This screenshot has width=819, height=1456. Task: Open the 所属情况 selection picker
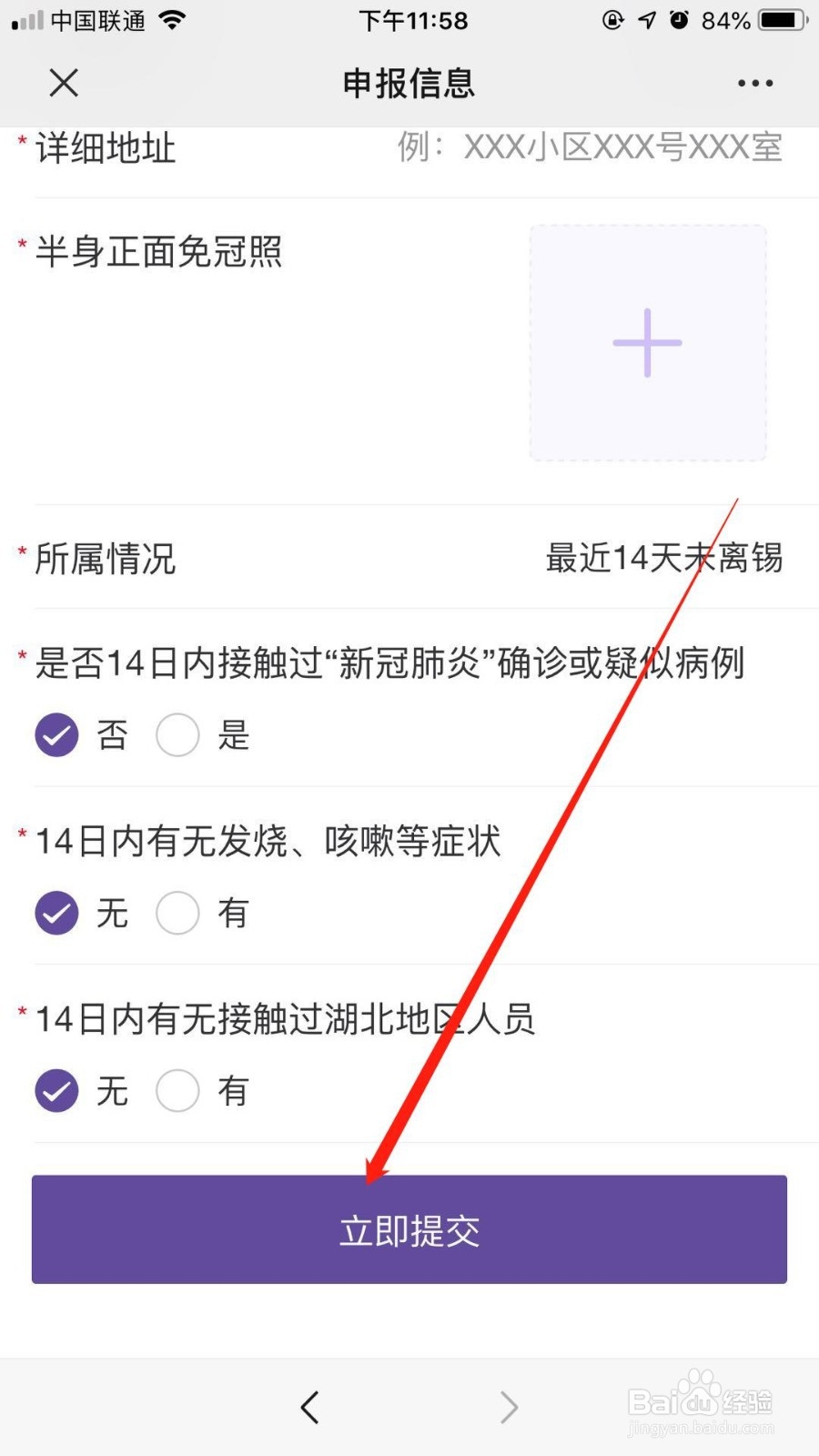[665, 560]
